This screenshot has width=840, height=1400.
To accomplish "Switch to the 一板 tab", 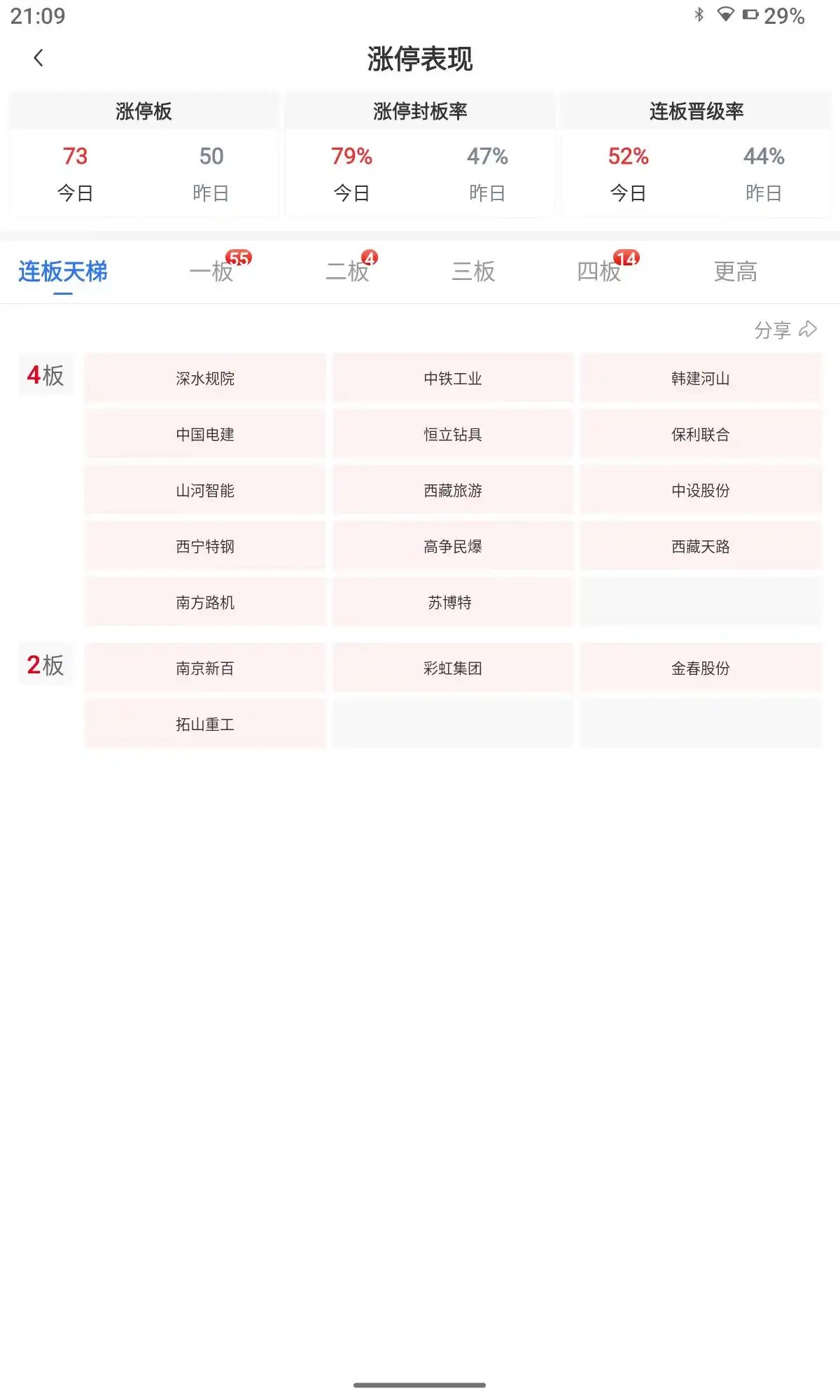I will [212, 271].
